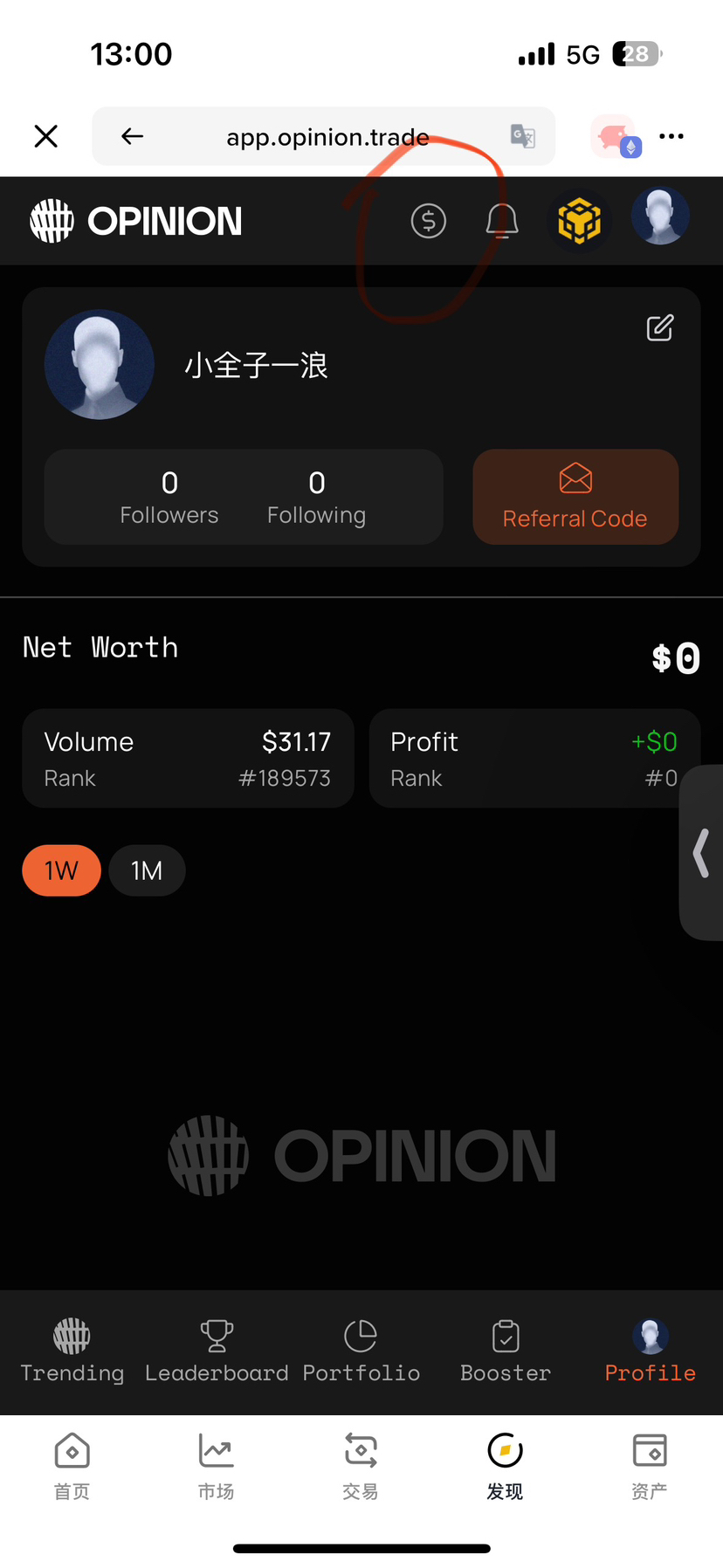Open the browser overflow menu

tap(671, 136)
